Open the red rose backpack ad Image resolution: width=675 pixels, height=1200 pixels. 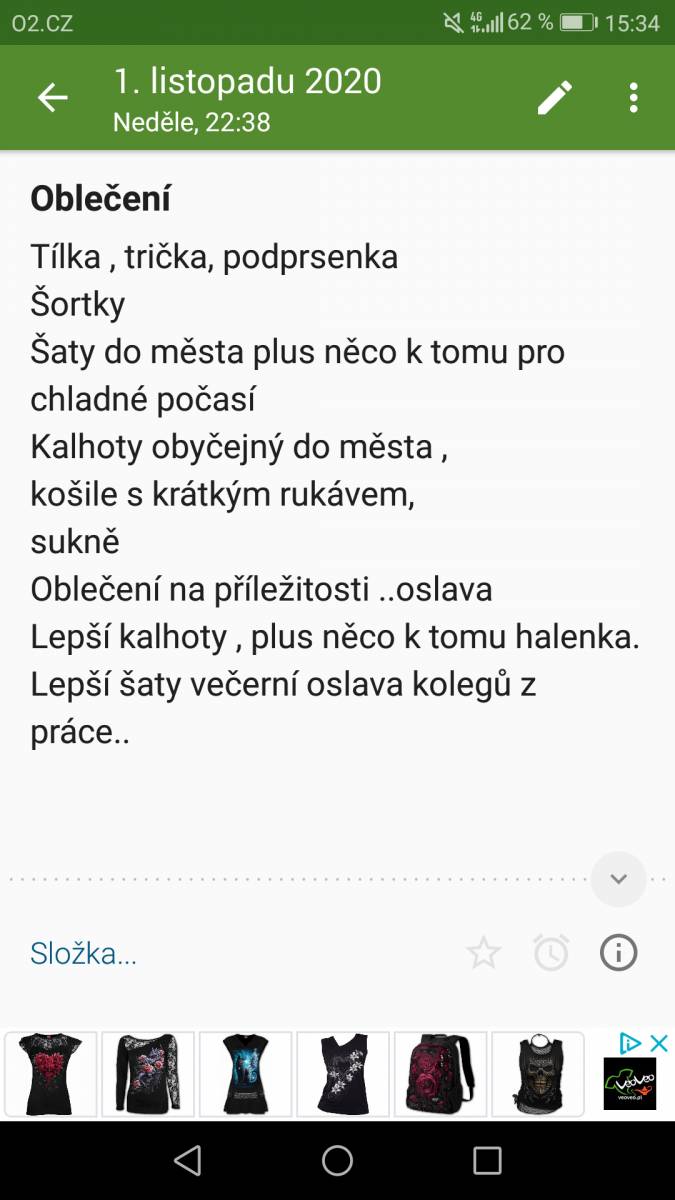coord(440,1074)
